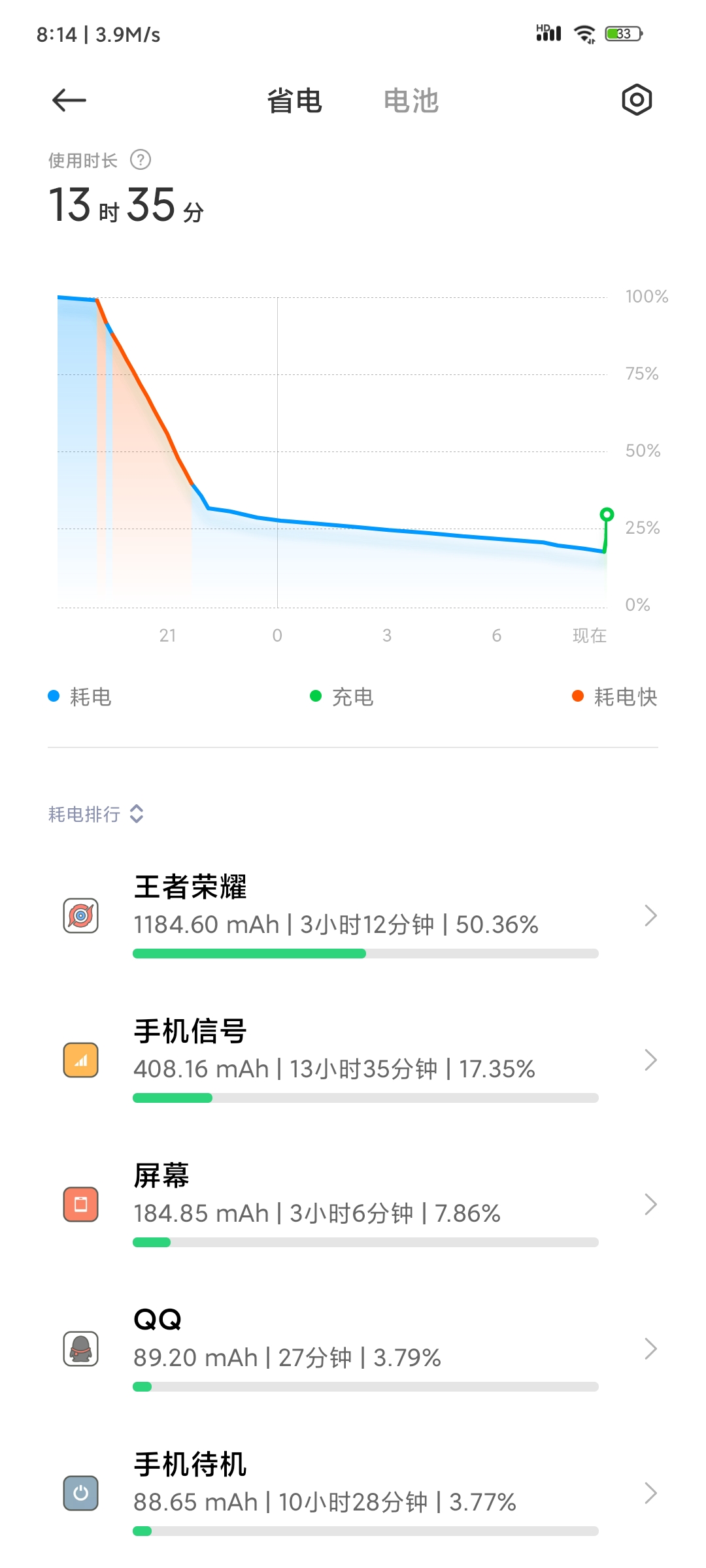View 手机信号 battery consumption details
706x1568 pixels.
(353, 1060)
